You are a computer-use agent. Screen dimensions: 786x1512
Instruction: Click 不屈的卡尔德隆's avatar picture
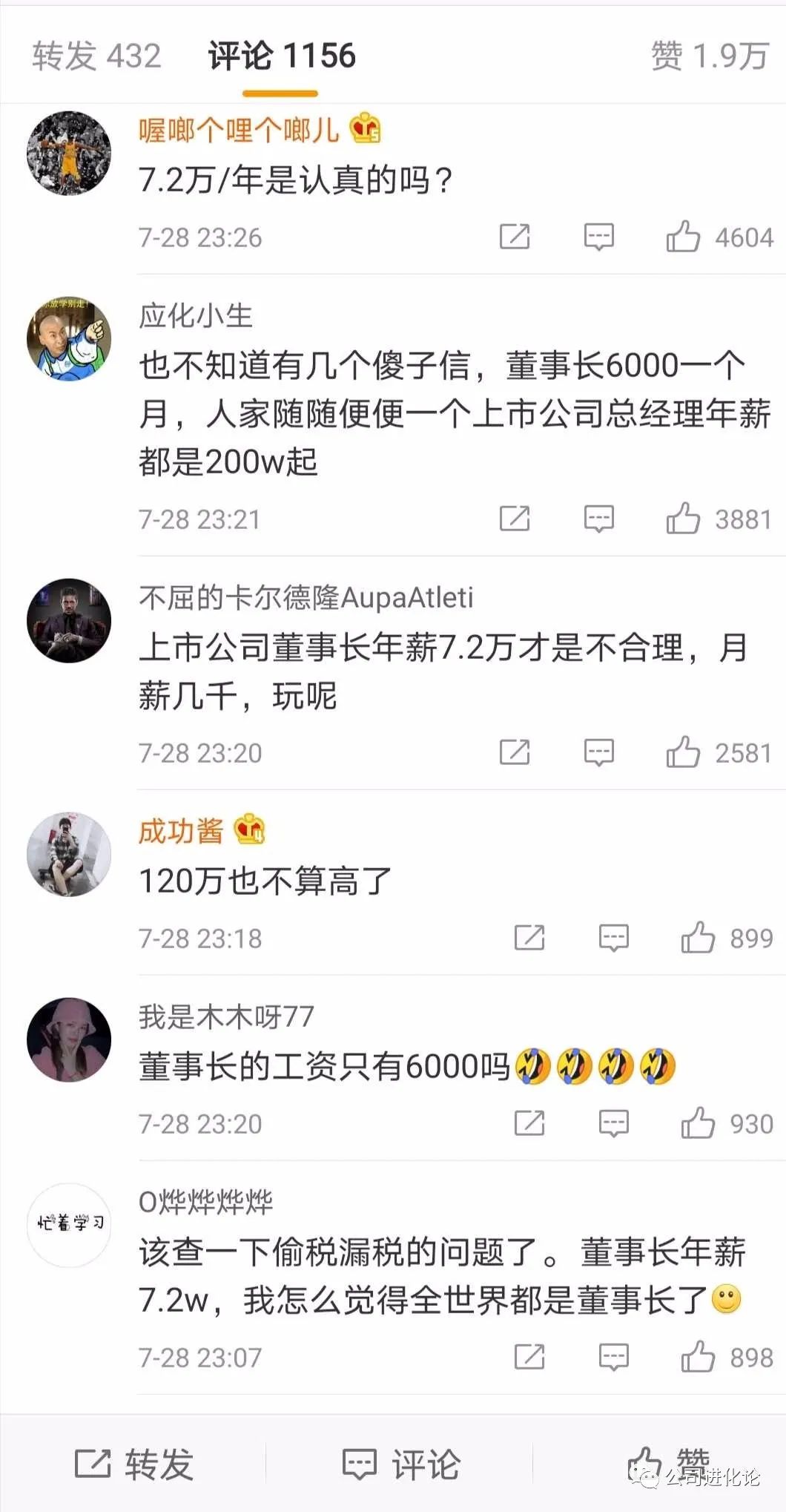[68, 619]
